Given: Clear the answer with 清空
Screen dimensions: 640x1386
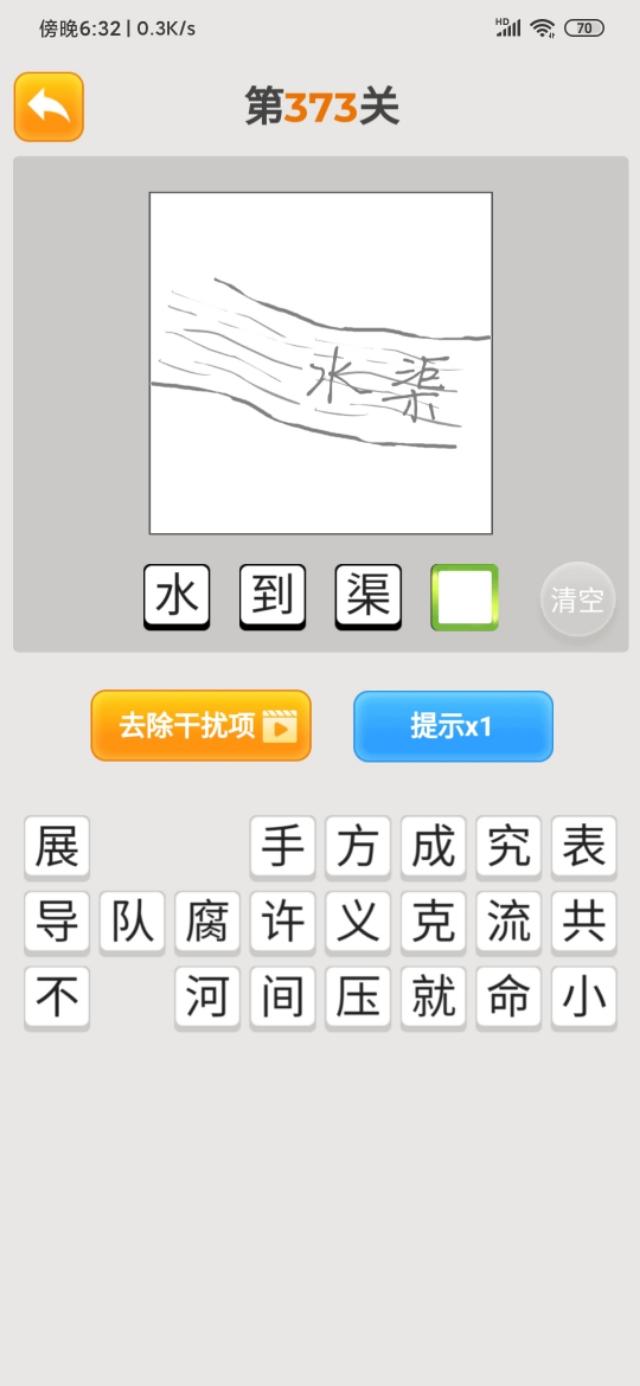Looking at the screenshot, I should pyautogui.click(x=577, y=600).
